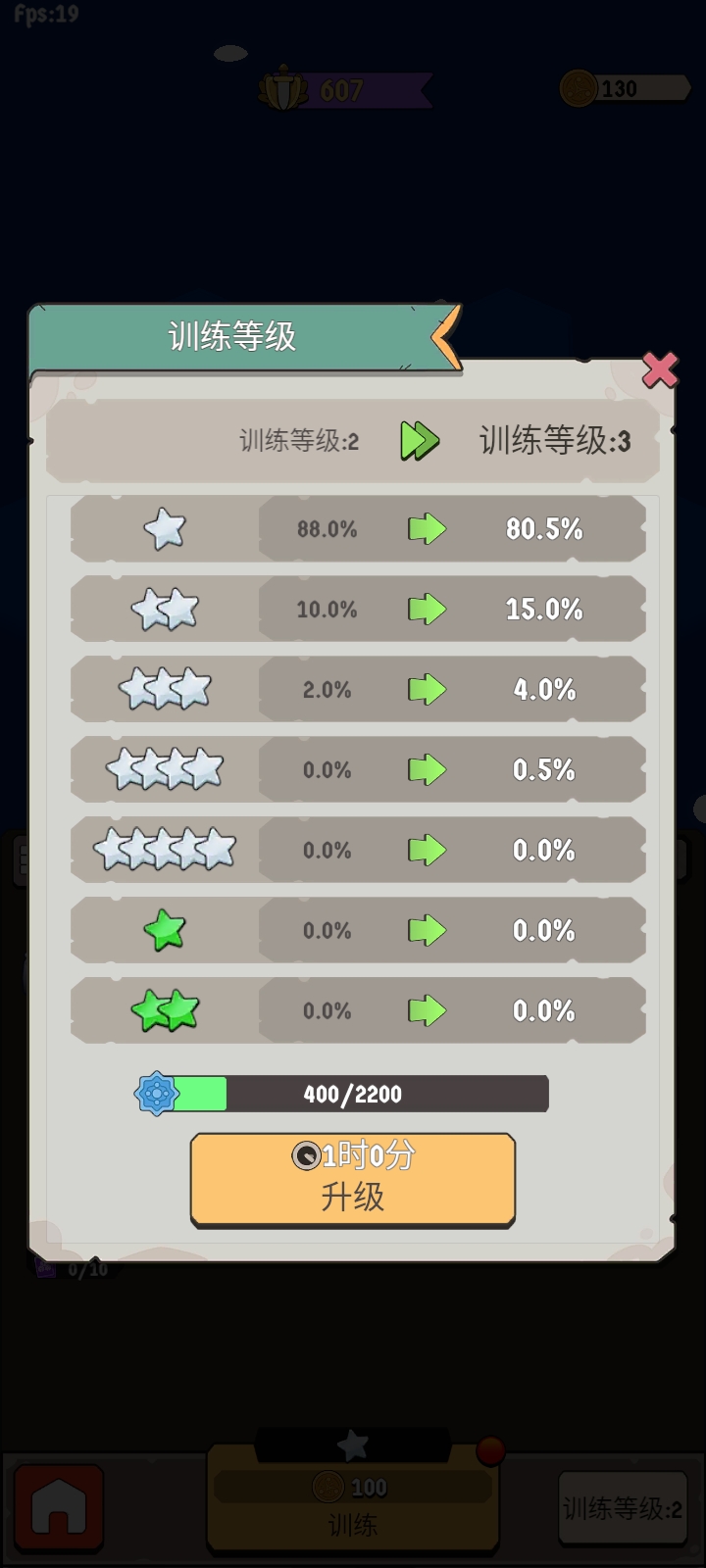Tap the coin icon showing 130

coord(577,86)
